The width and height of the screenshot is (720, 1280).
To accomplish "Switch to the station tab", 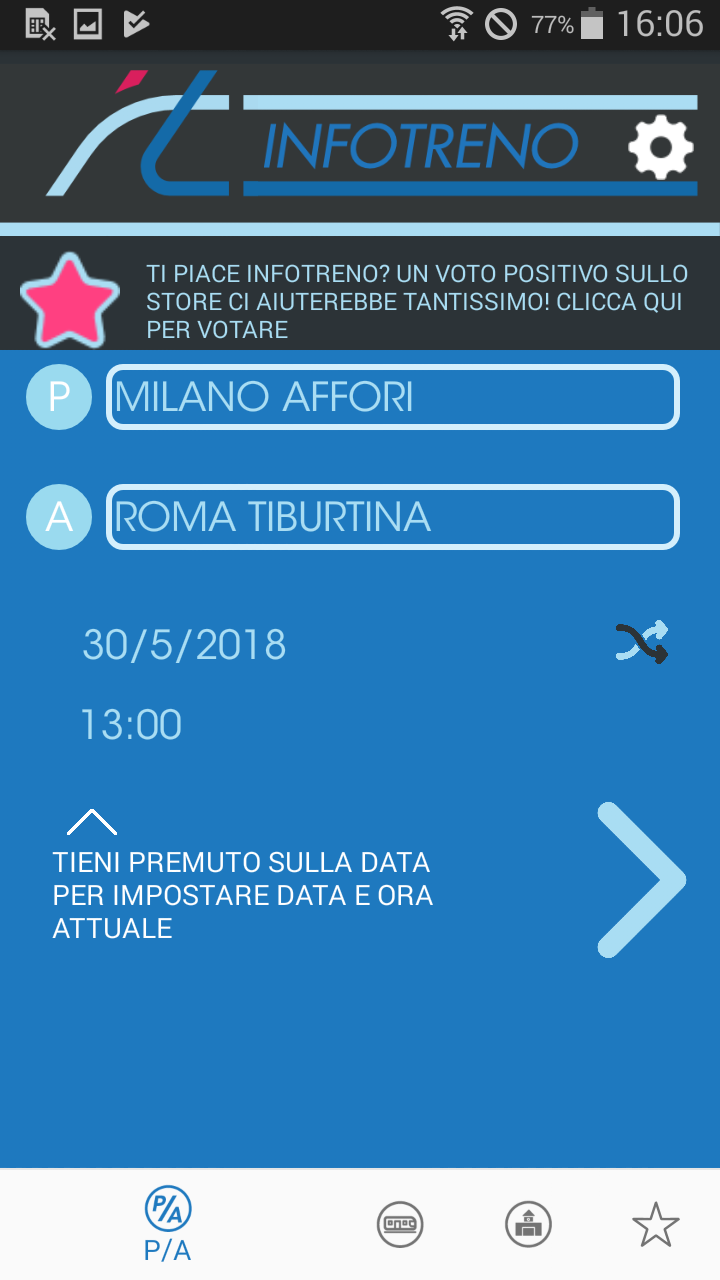I will click(x=528, y=1225).
